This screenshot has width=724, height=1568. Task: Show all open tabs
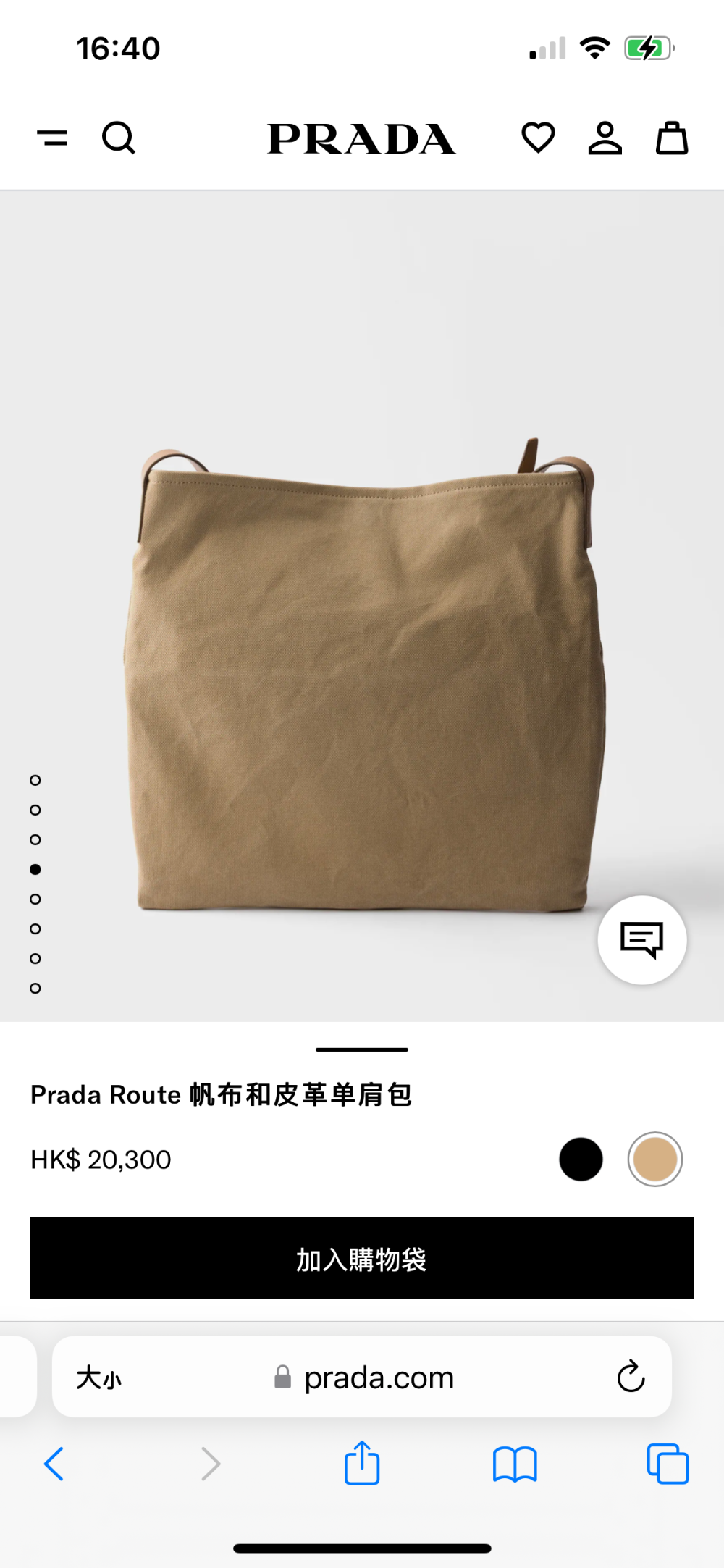click(668, 1464)
